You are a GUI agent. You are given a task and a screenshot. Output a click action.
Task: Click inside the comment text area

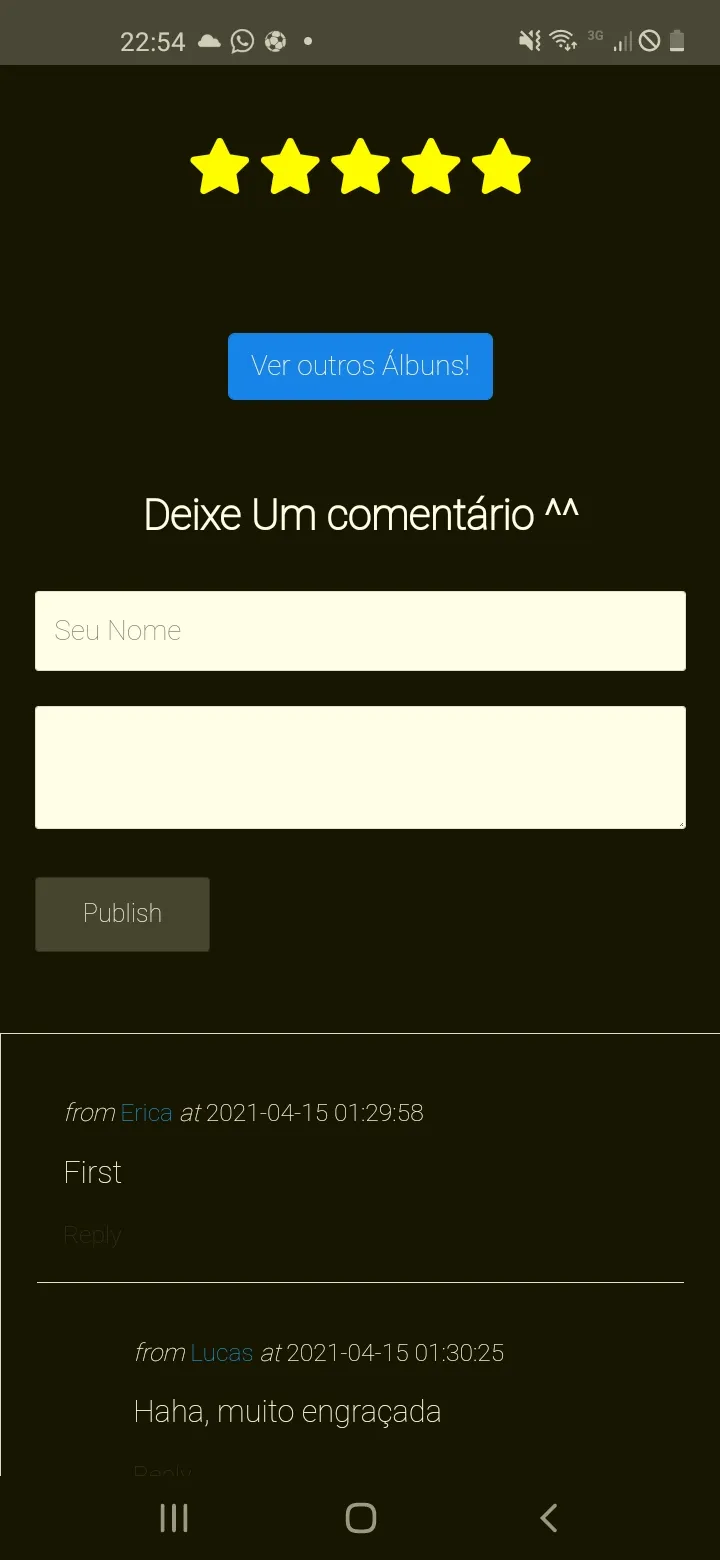point(360,766)
